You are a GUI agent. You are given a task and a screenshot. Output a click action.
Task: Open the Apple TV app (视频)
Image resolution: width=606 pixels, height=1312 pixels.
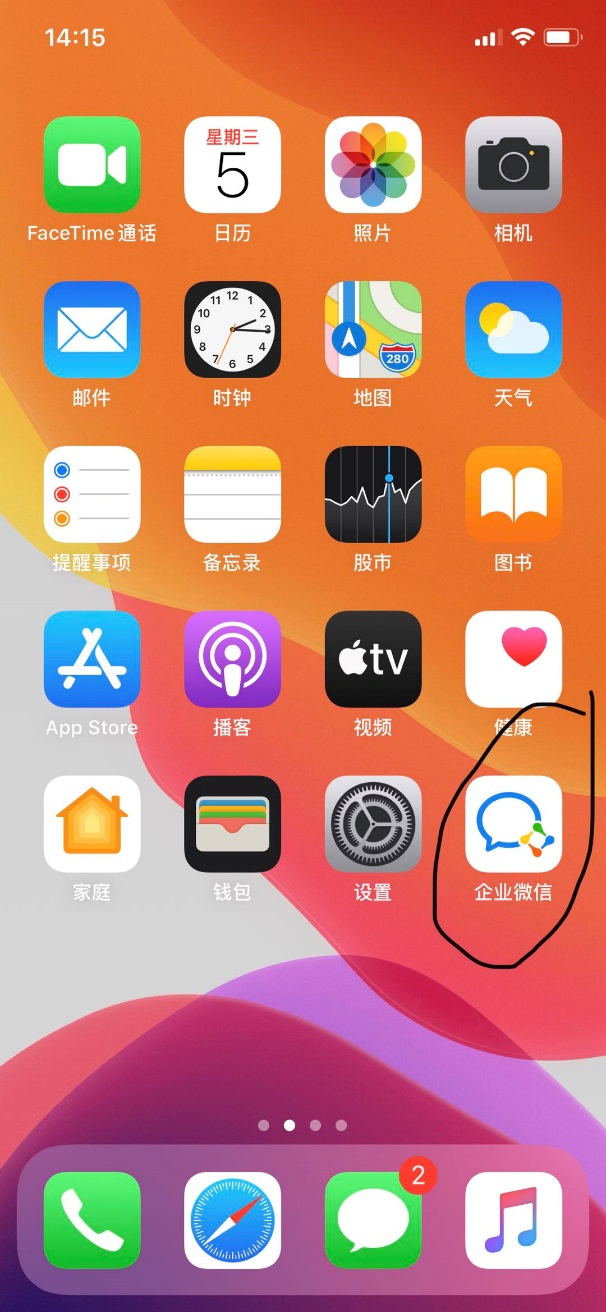[x=373, y=659]
